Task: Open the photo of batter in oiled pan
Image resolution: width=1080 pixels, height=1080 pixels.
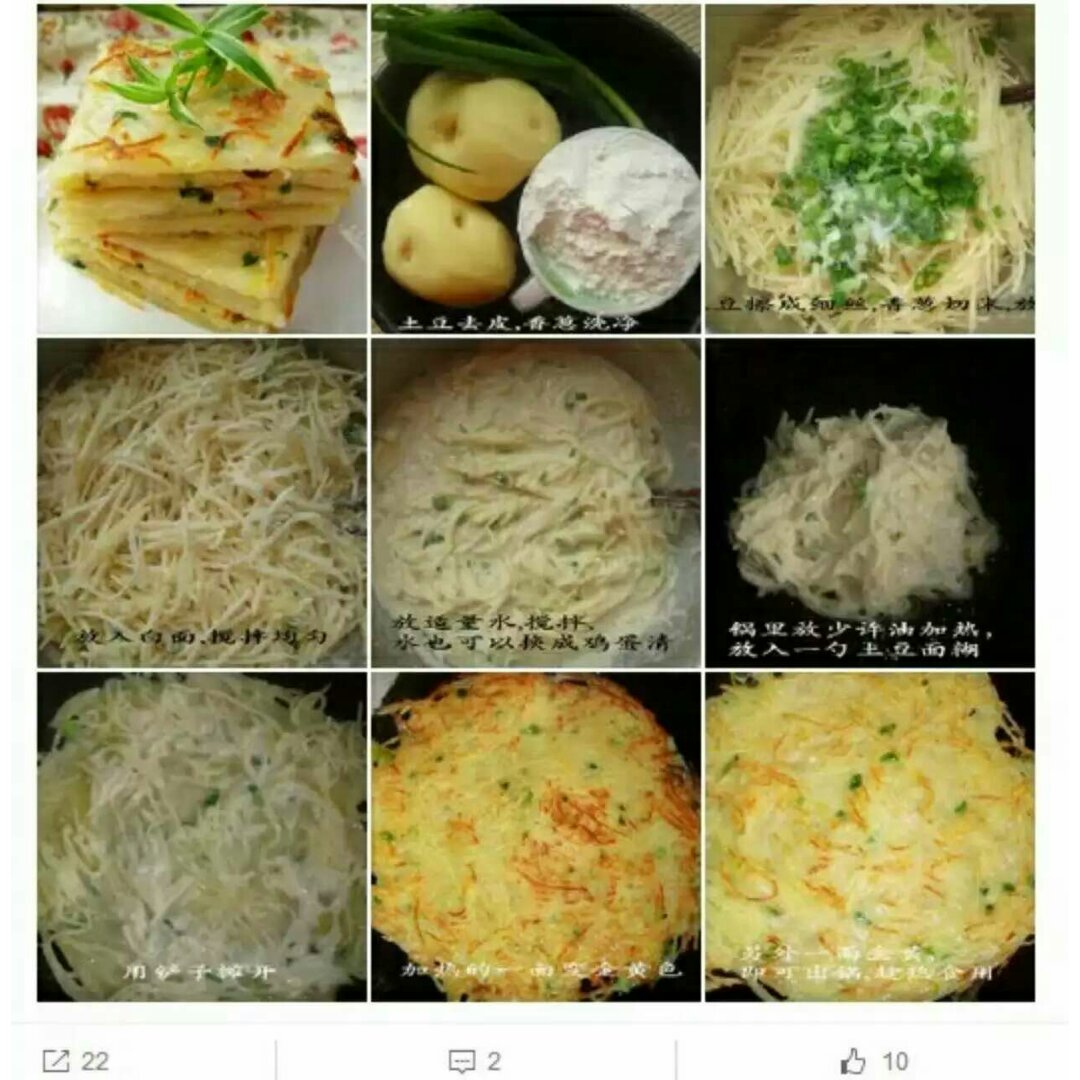Action: (x=869, y=503)
